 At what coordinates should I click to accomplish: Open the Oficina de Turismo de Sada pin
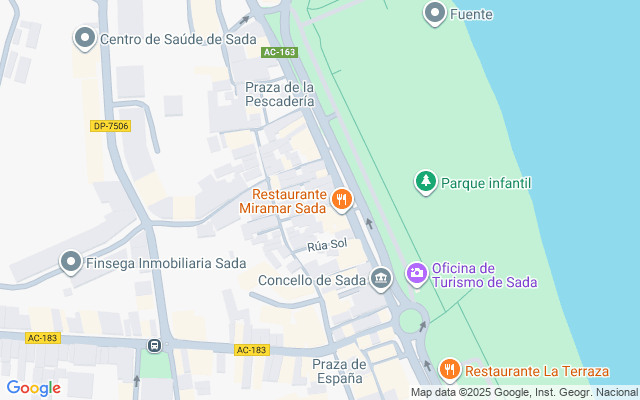click(416, 272)
